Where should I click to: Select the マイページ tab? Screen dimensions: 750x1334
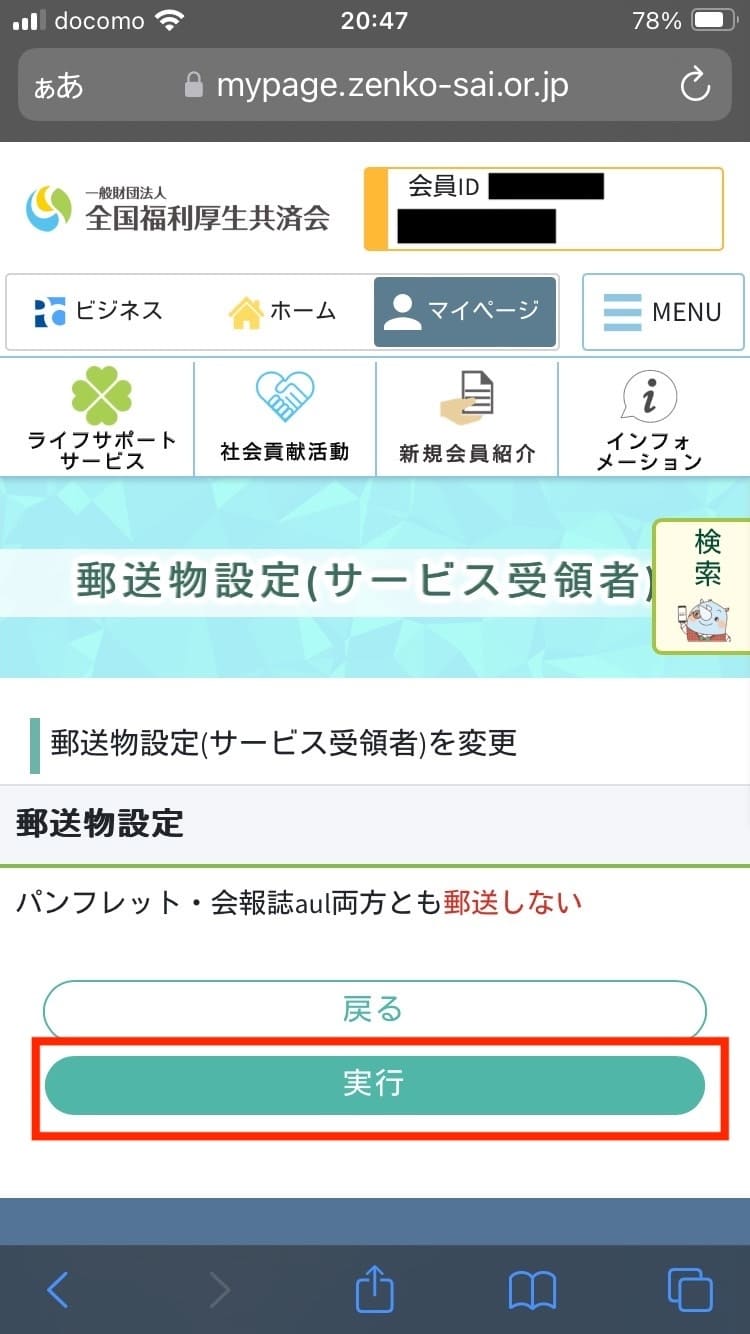(464, 312)
